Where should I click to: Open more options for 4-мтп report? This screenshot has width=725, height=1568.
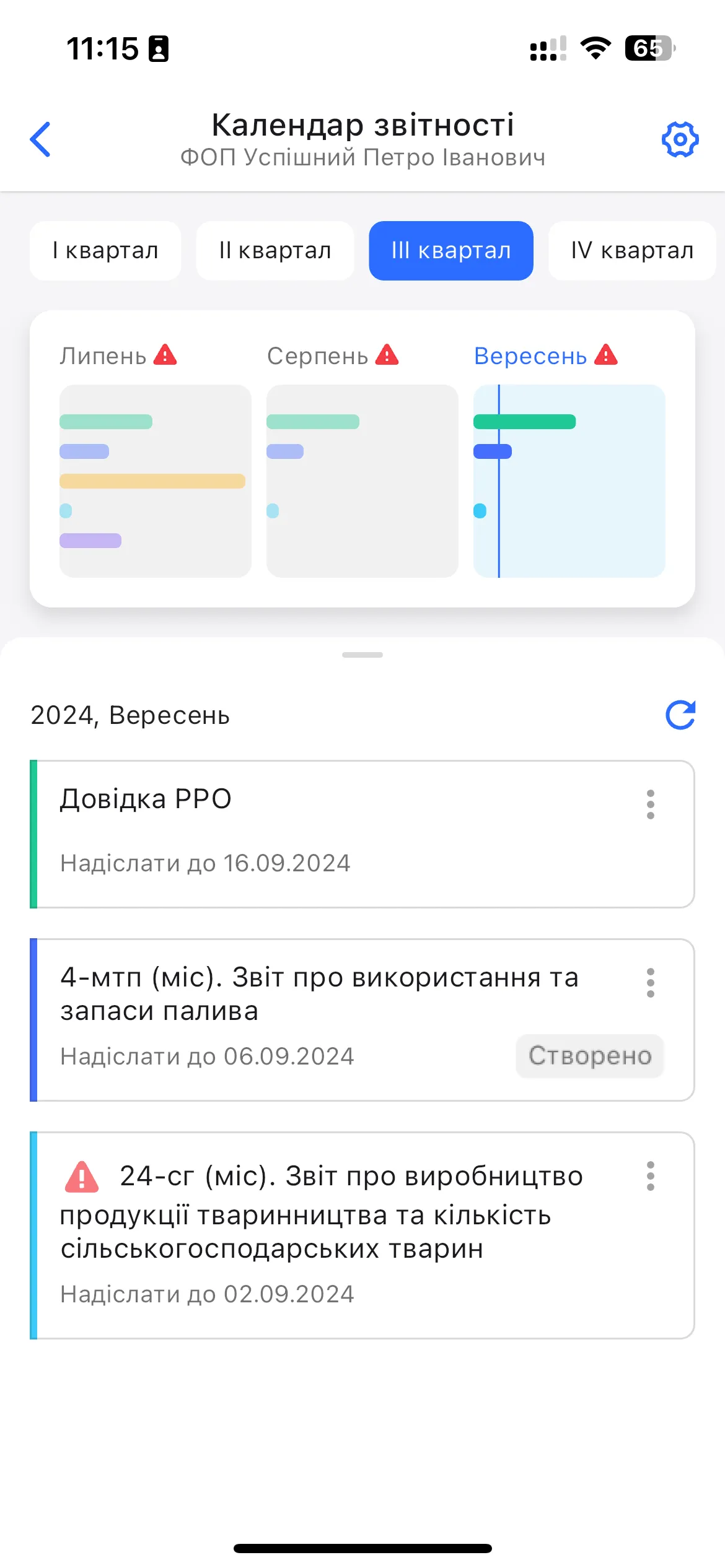650,983
